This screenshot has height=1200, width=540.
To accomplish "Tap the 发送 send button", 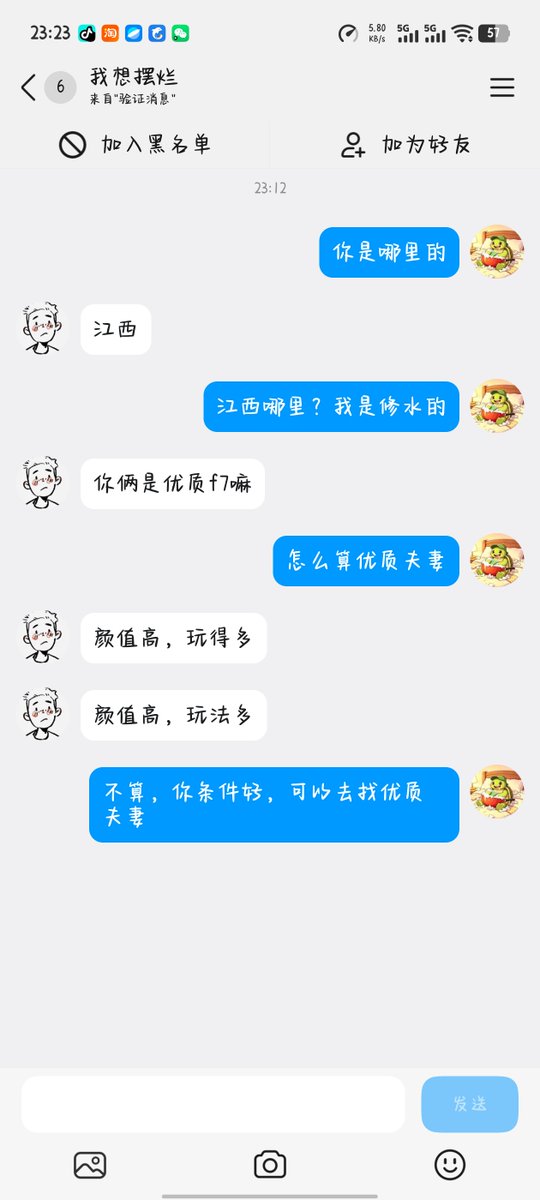I will [x=470, y=1104].
